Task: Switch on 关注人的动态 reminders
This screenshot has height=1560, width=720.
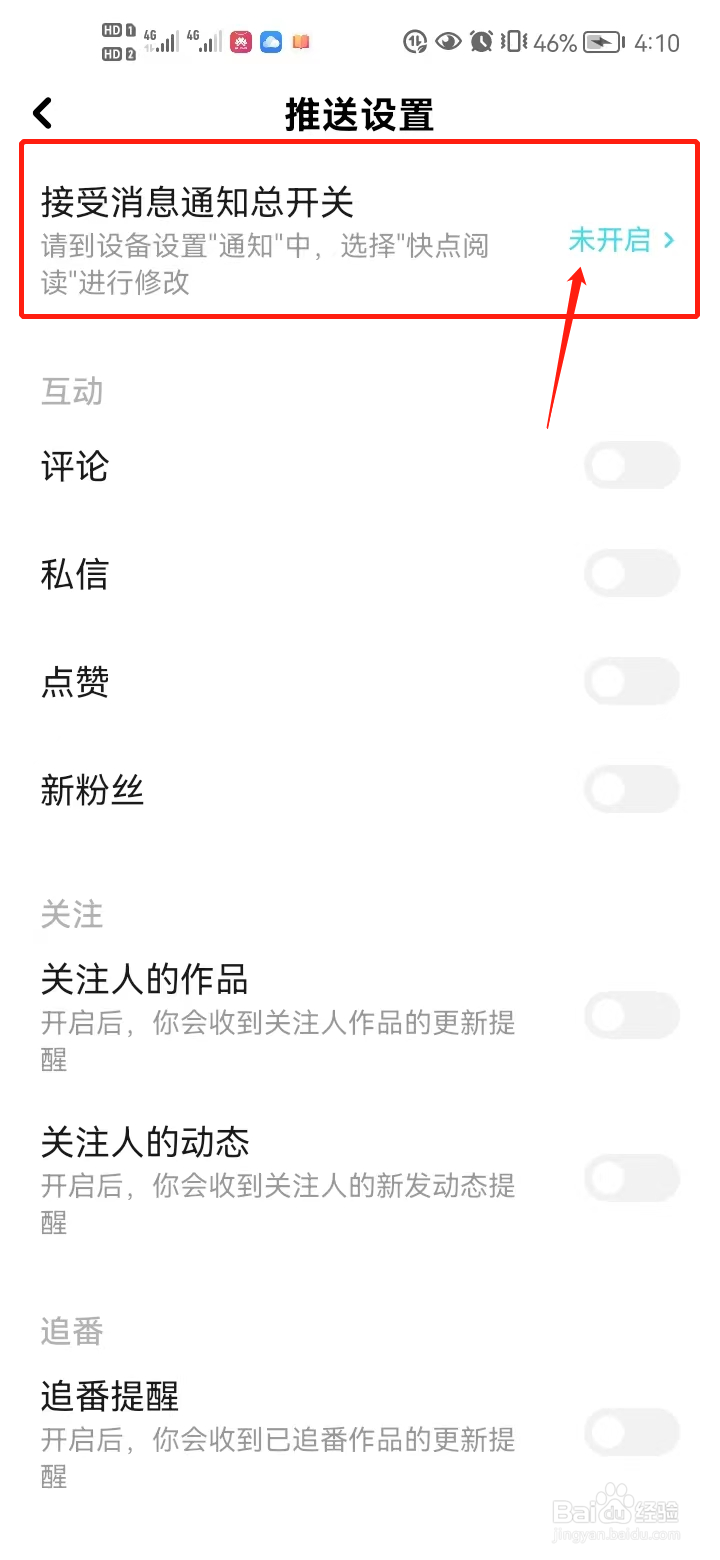Action: click(632, 1178)
